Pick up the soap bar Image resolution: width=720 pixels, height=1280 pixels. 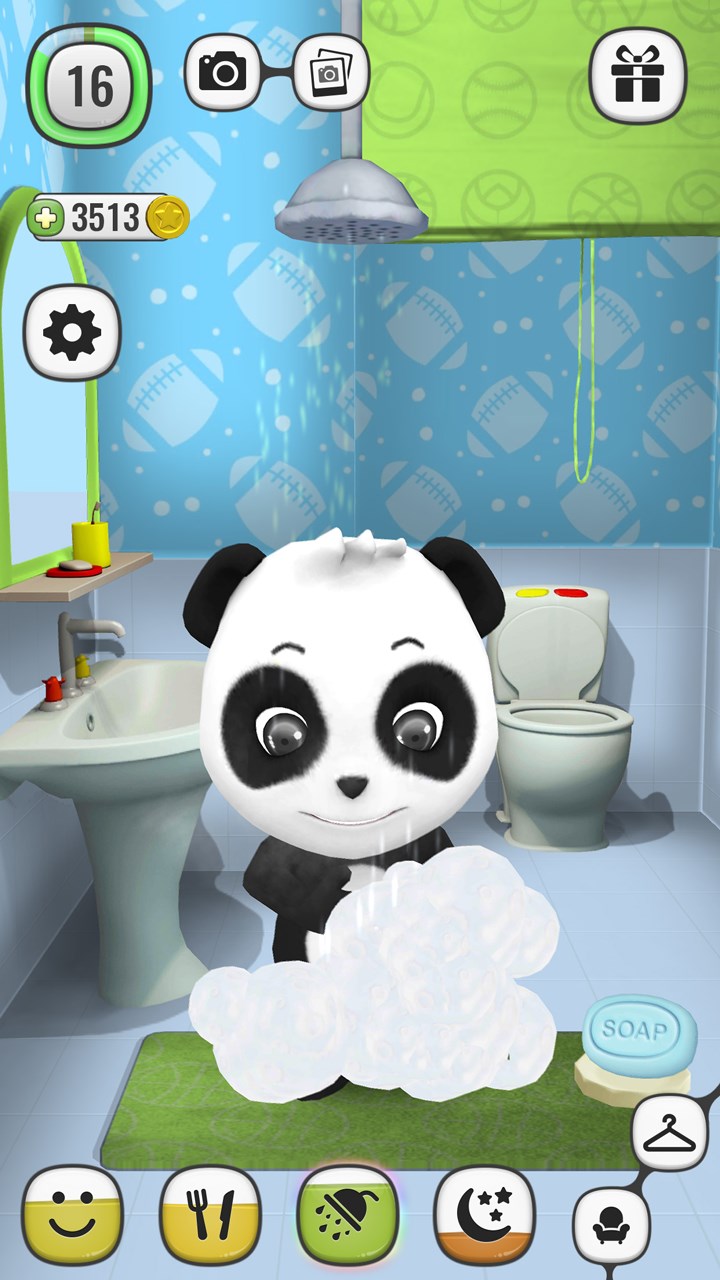[x=639, y=1035]
